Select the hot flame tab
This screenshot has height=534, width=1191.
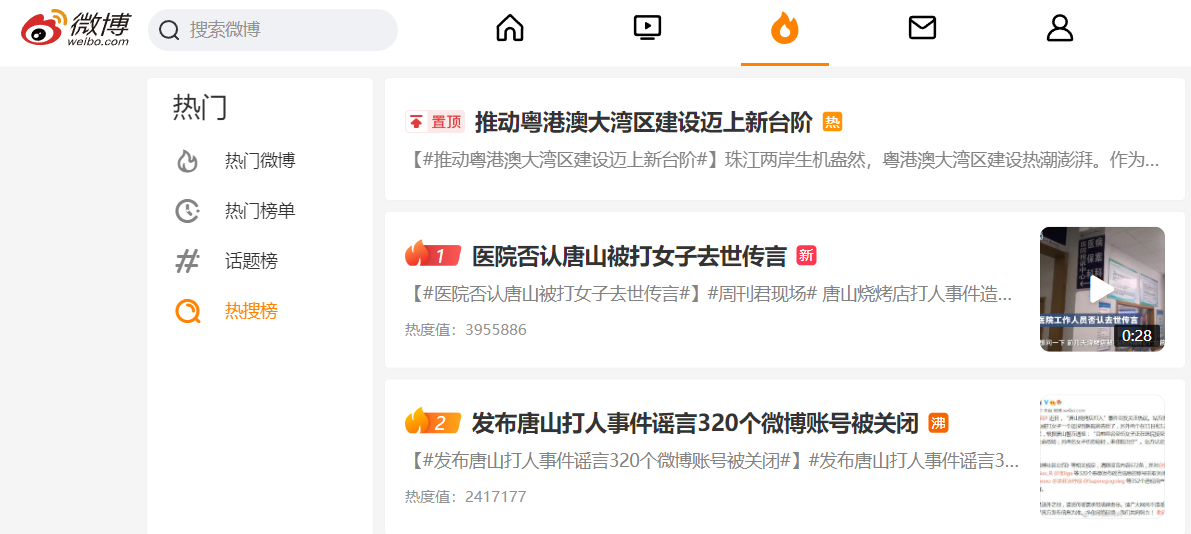tap(785, 28)
